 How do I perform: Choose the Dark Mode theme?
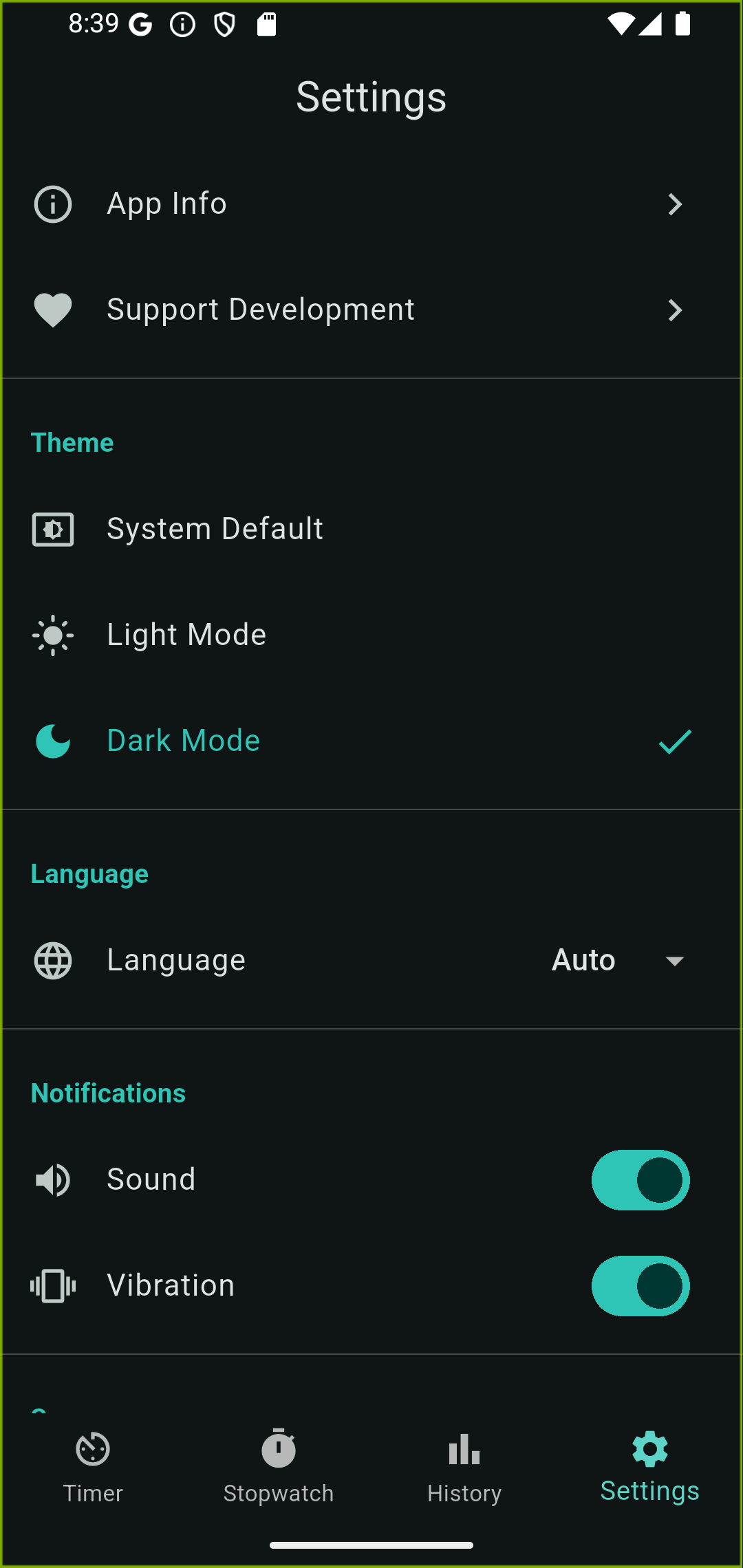tap(371, 741)
